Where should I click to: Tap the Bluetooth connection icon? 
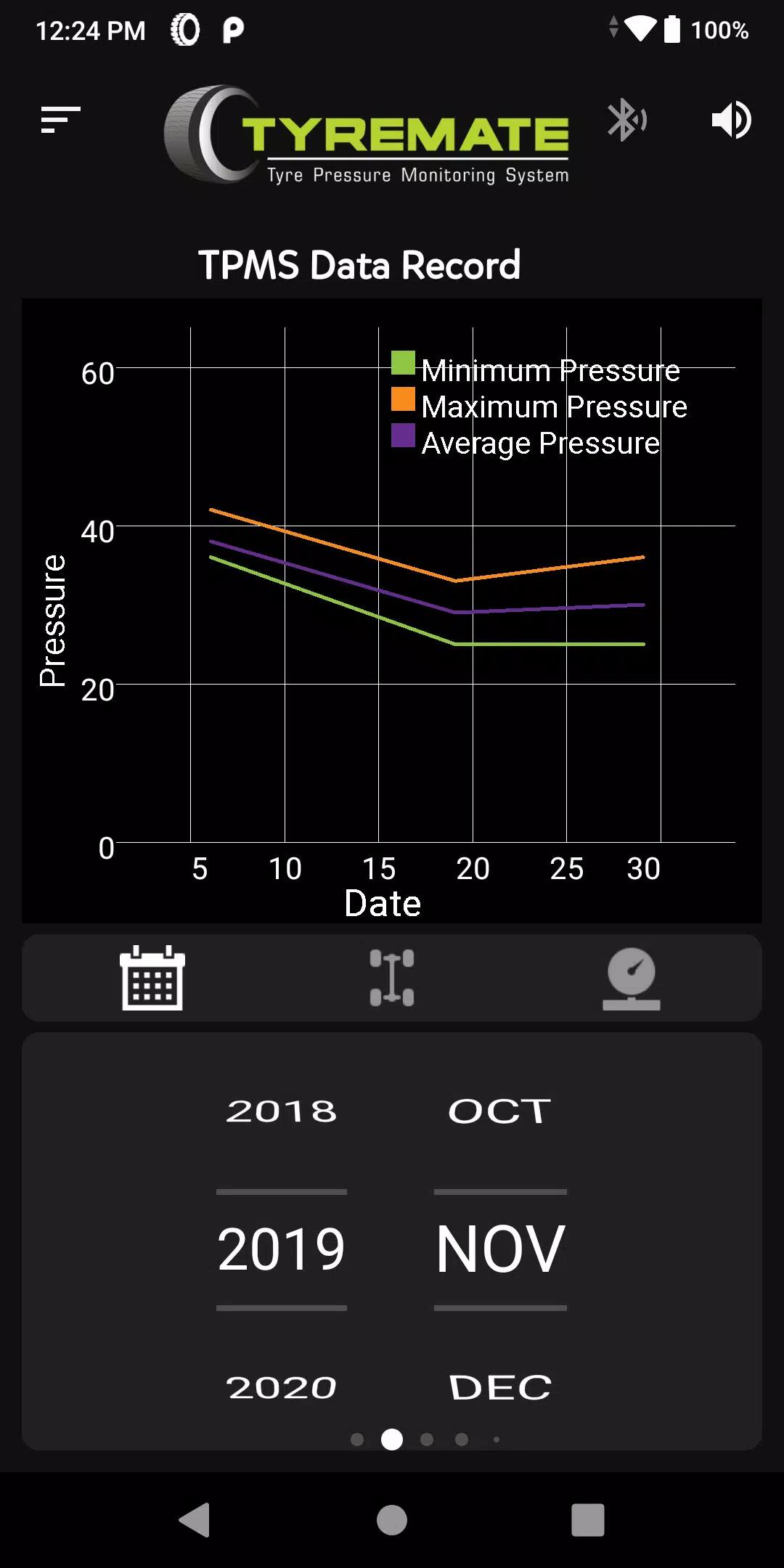[x=627, y=120]
